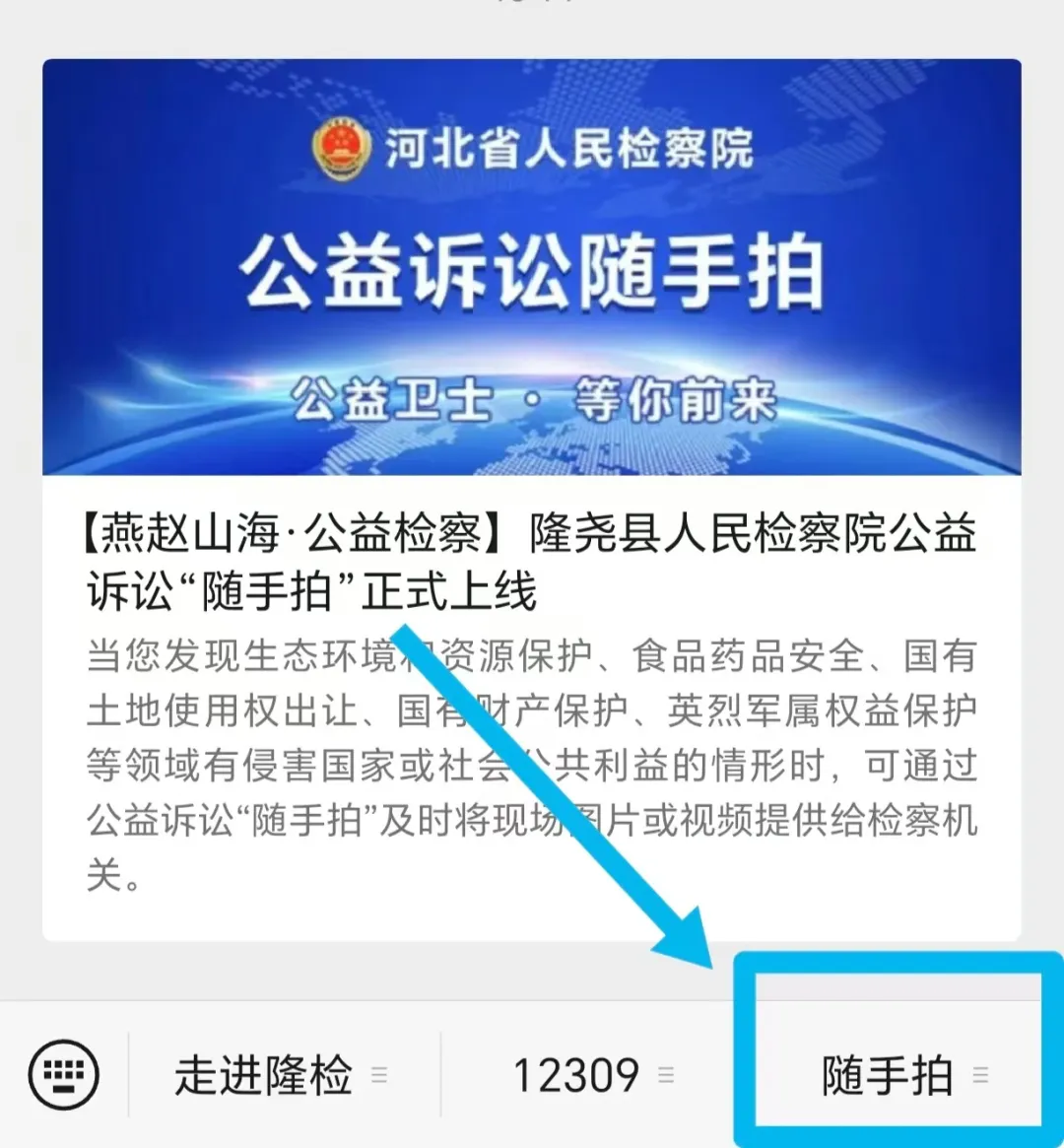Open the 隆尧县人民检察院公益诉讼随手拍 article card
The height and width of the screenshot is (1148, 1064).
[532, 562]
